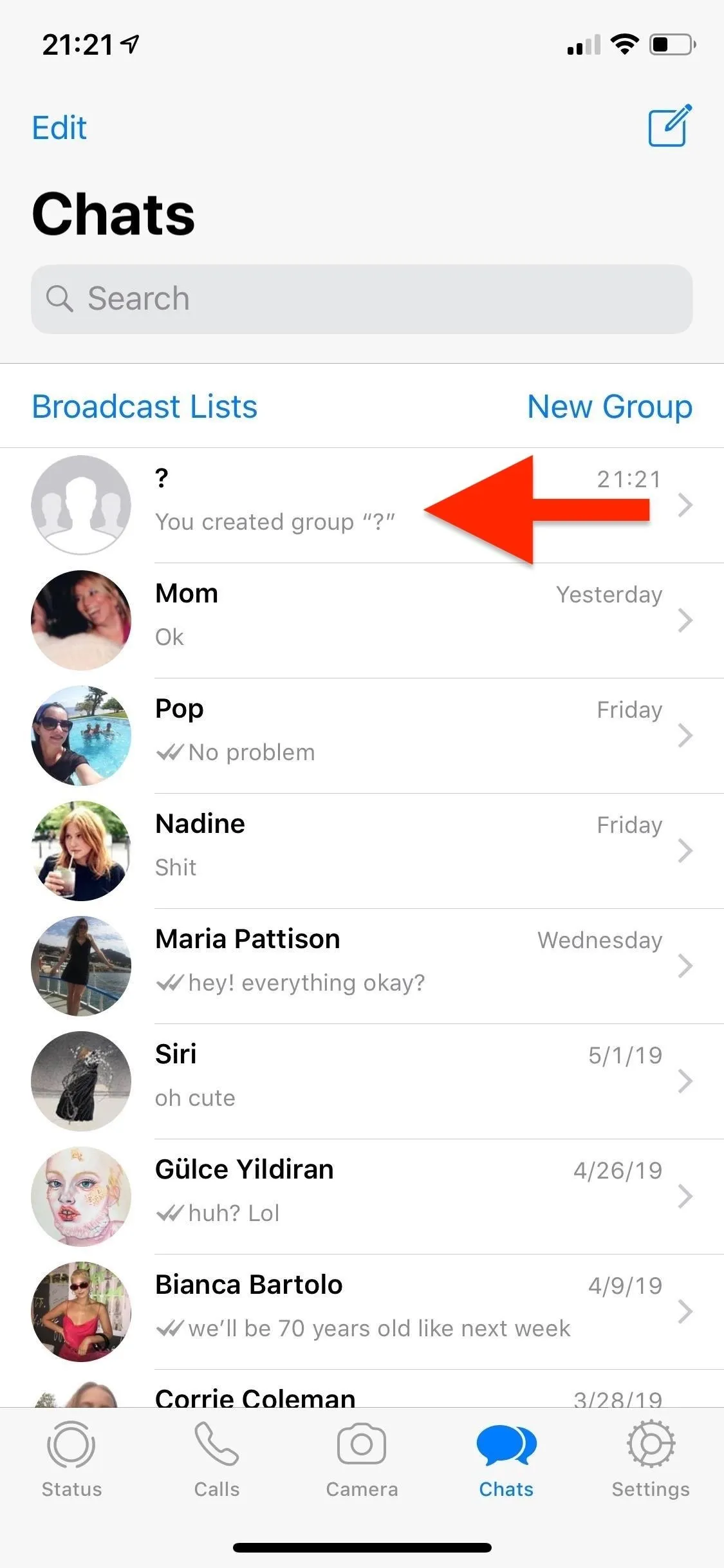Compose a new chat

[x=670, y=125]
